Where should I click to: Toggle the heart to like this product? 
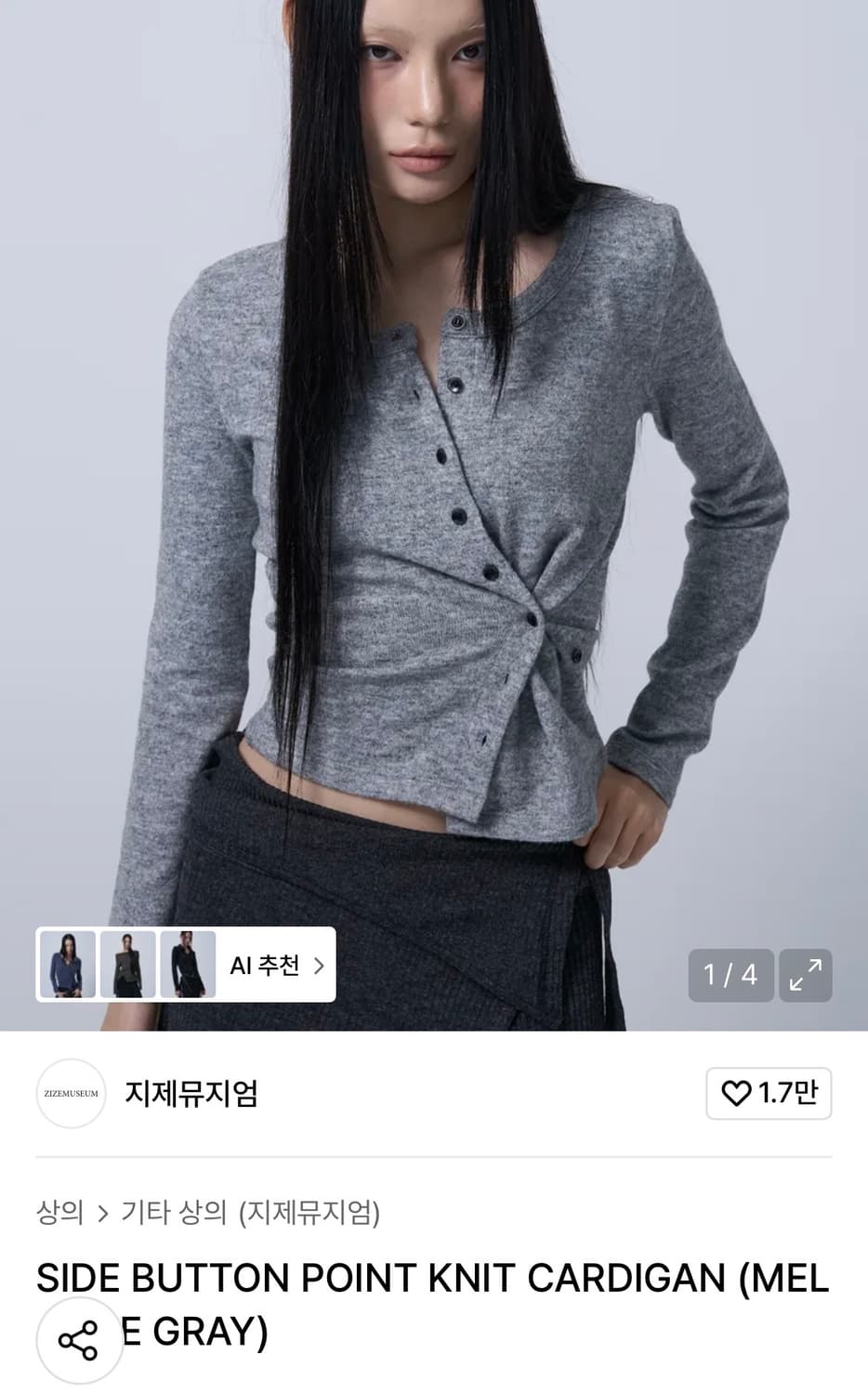(737, 1094)
